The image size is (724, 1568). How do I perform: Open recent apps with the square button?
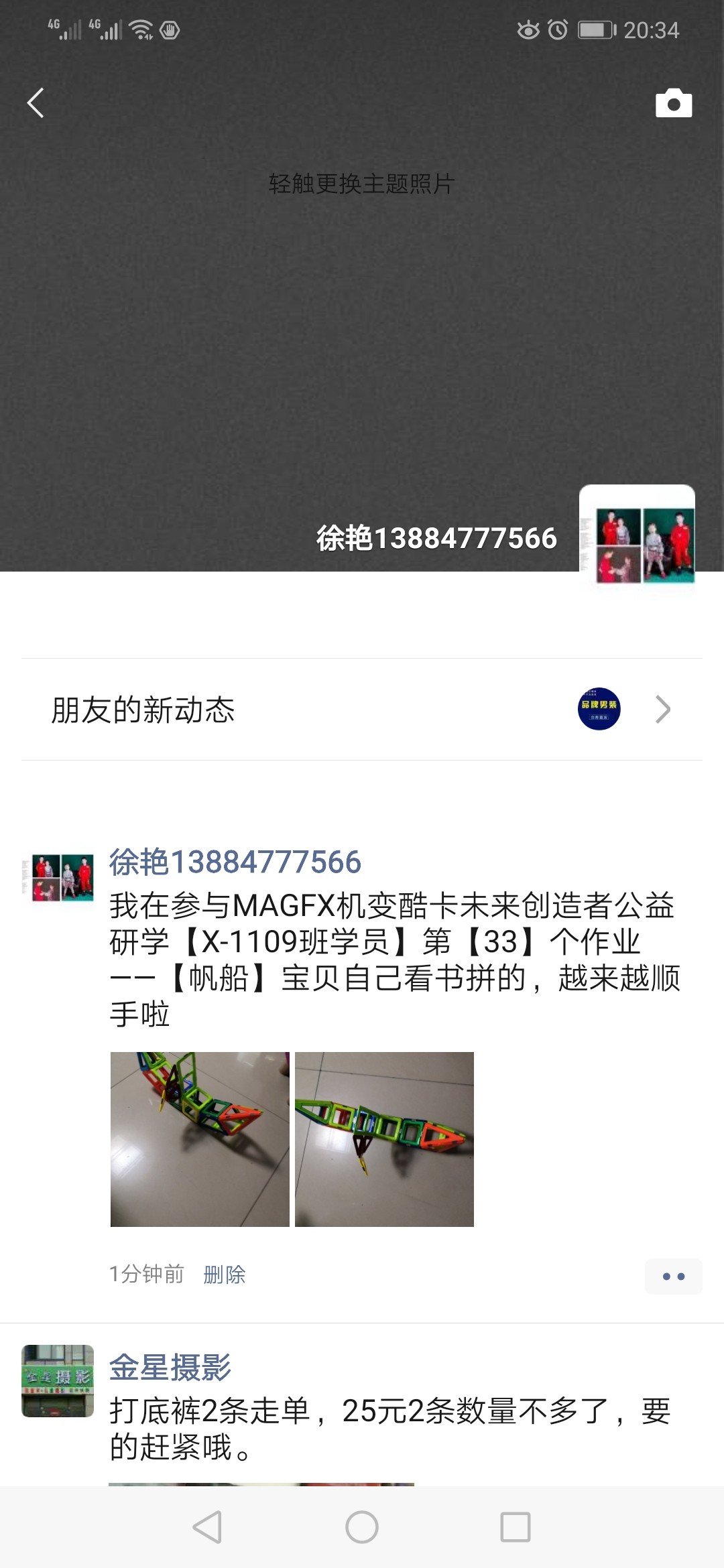point(516,1527)
